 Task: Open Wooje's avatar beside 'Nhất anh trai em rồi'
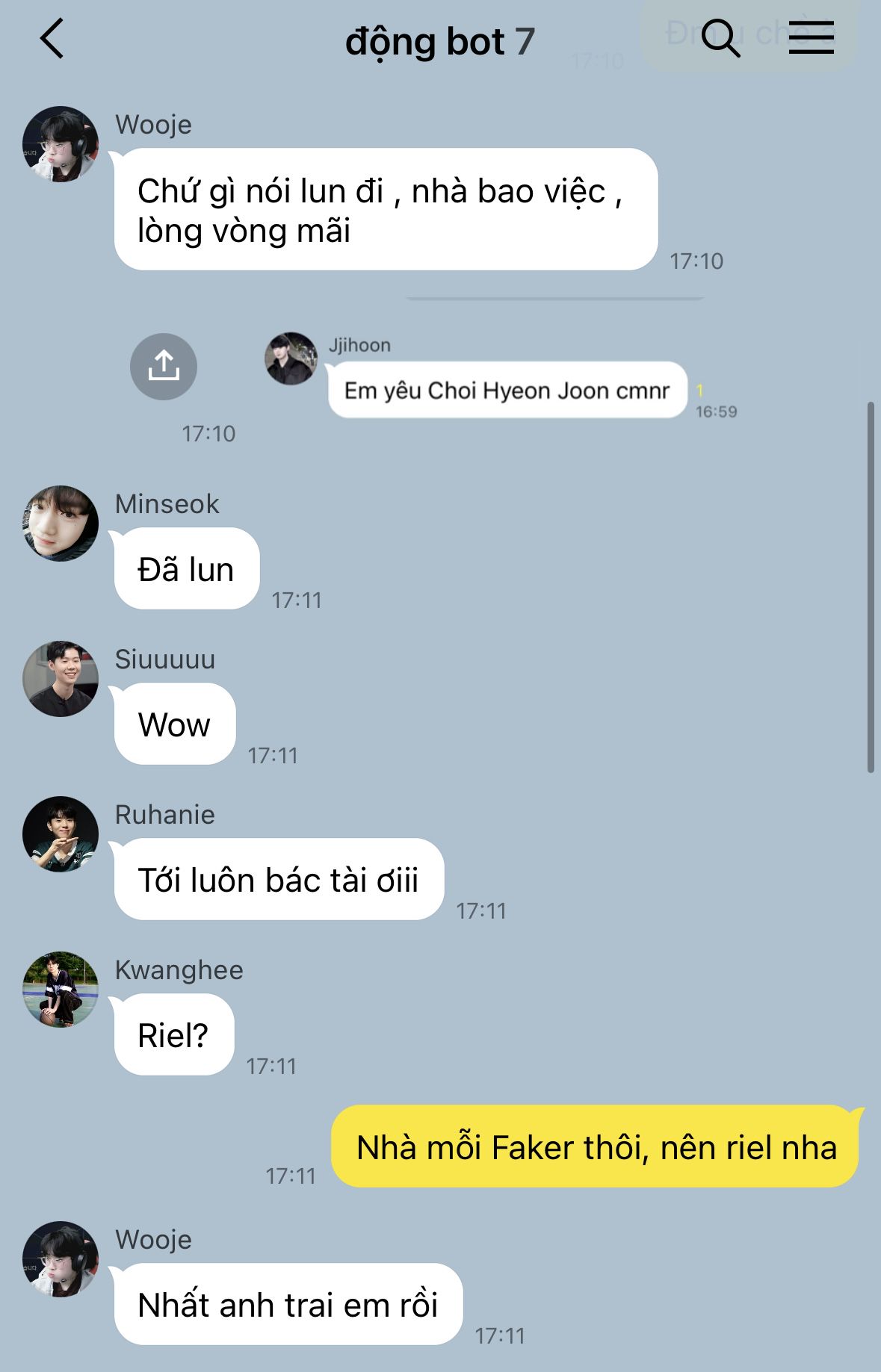click(x=61, y=1259)
